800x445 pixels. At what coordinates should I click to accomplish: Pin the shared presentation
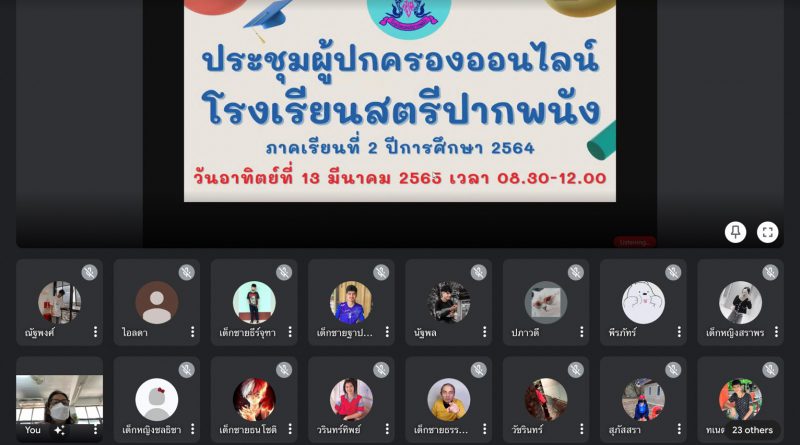pos(735,232)
